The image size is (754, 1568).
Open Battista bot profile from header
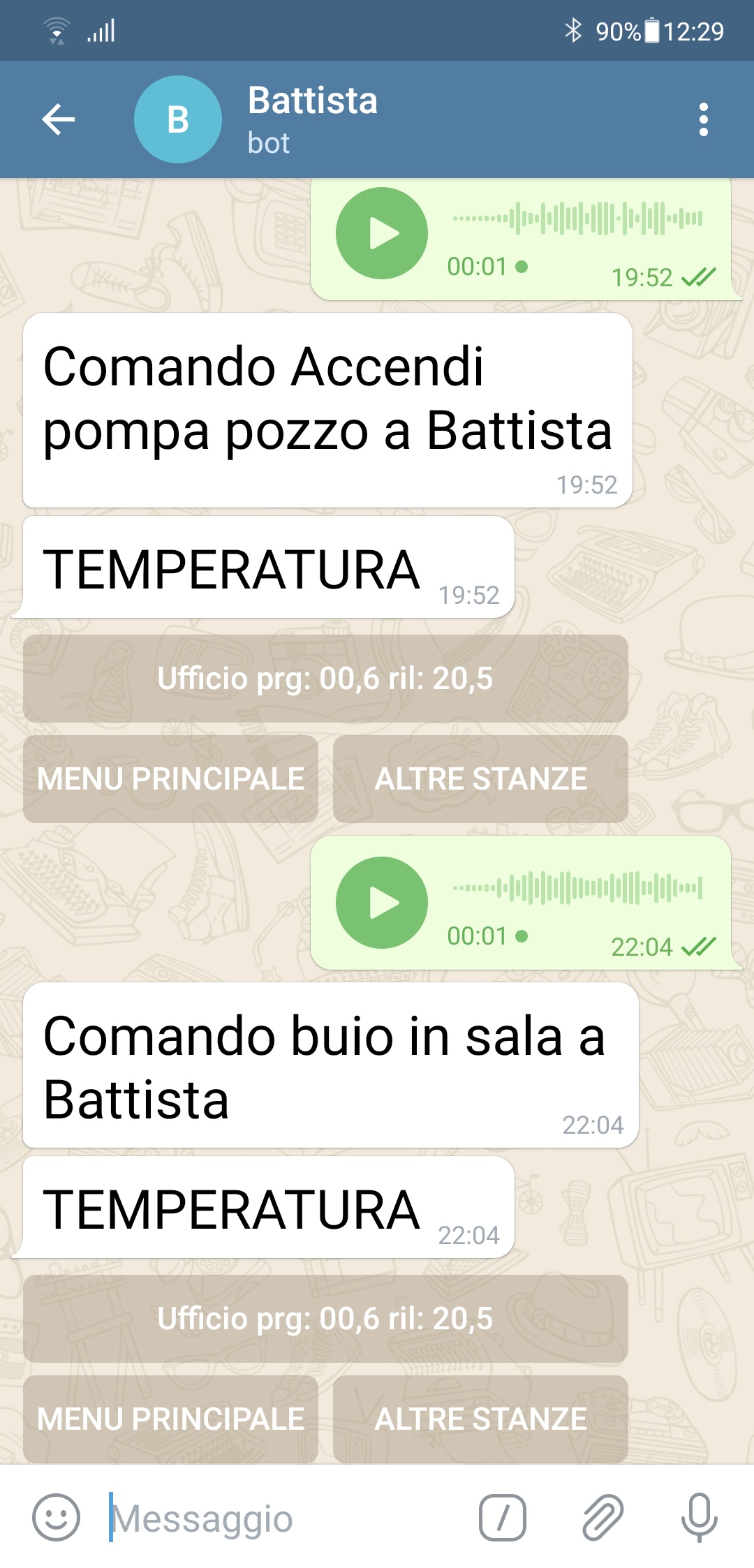click(x=312, y=119)
